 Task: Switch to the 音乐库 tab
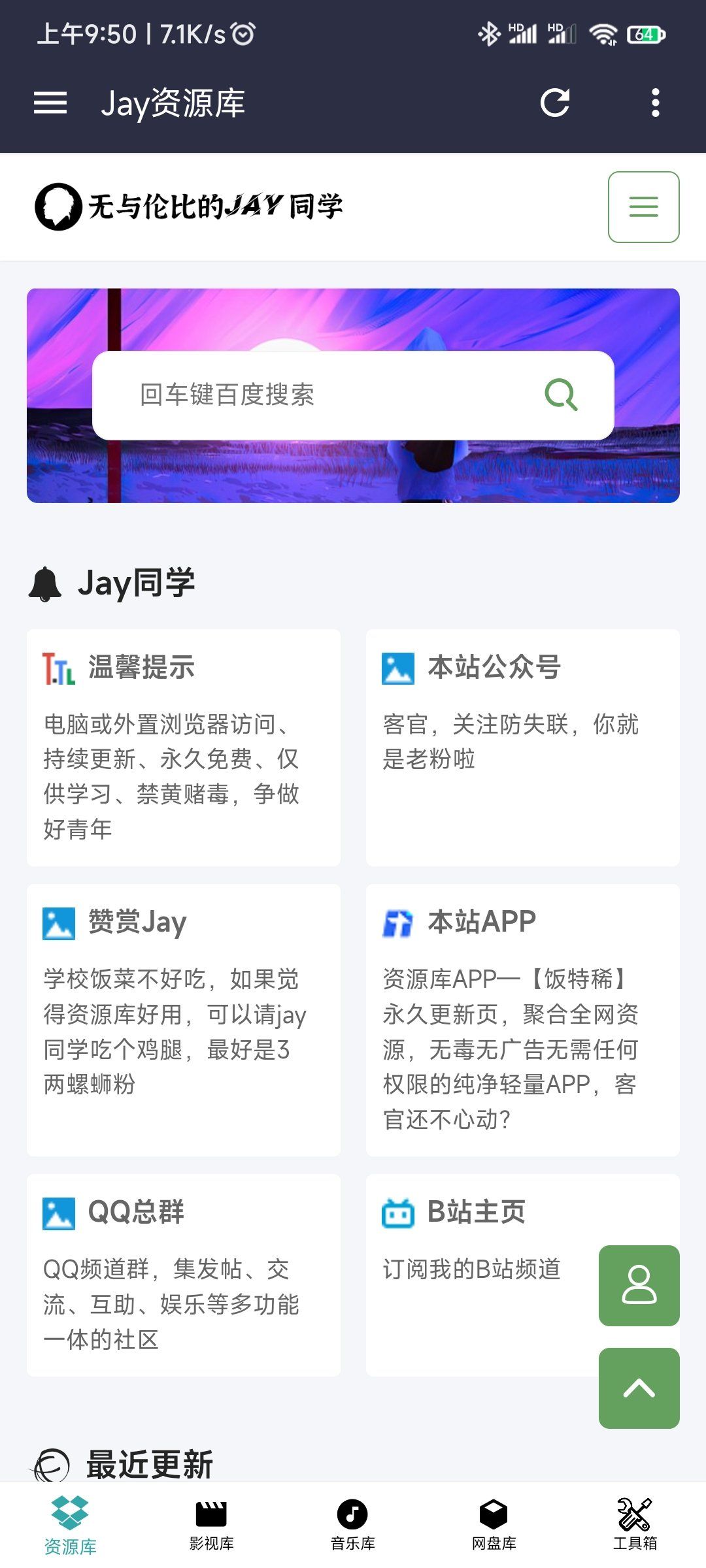[352, 1525]
